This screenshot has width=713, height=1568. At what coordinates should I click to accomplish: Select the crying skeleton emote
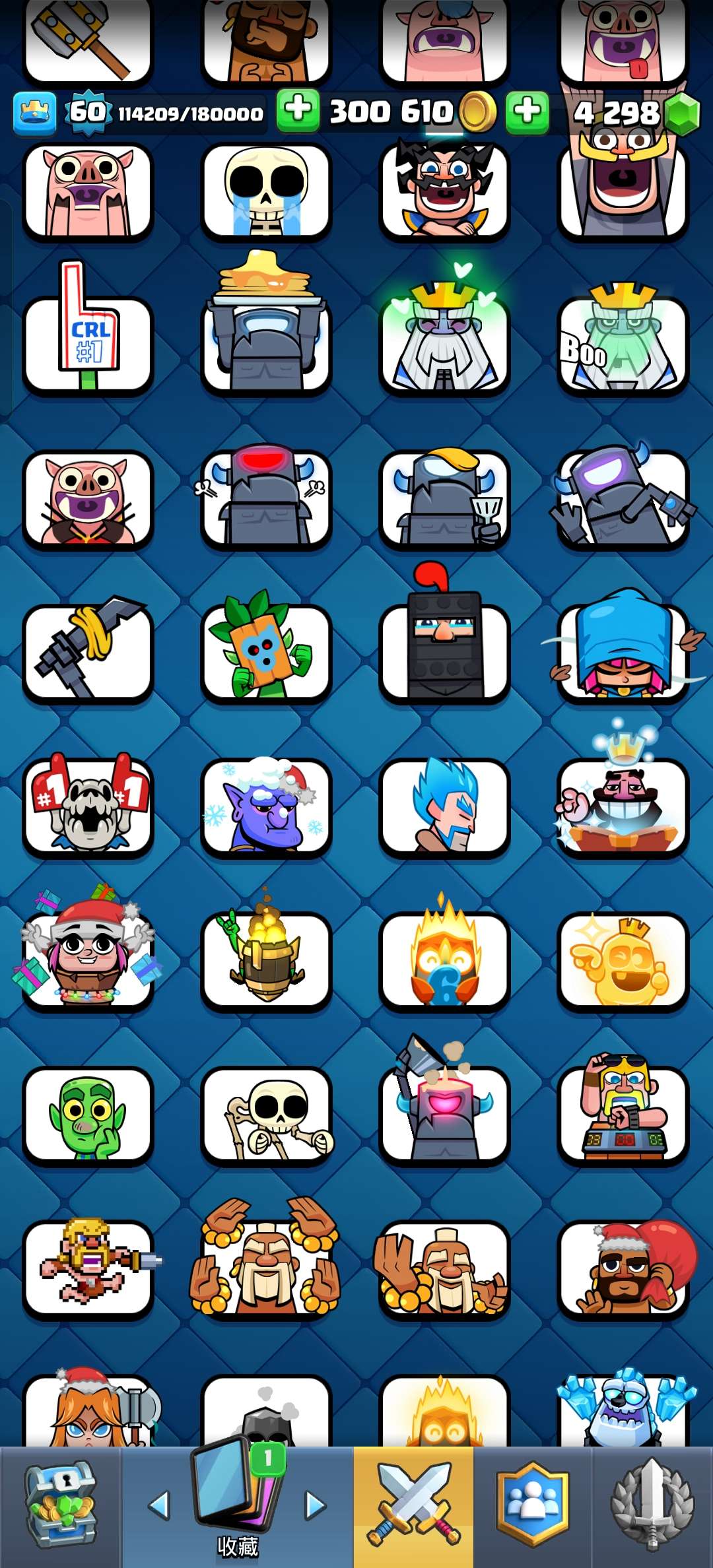266,191
